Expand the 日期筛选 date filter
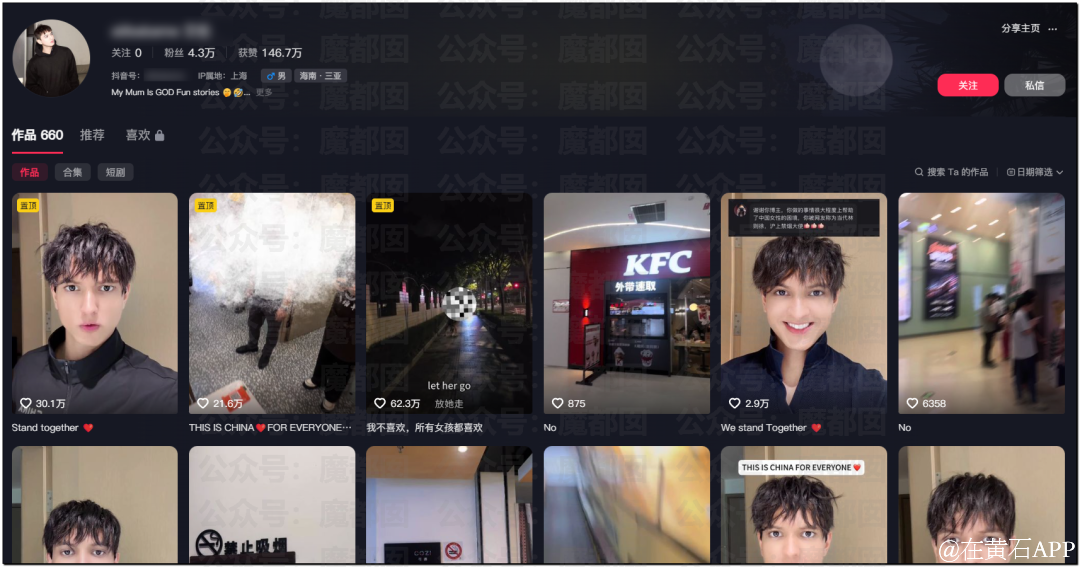 1034,172
